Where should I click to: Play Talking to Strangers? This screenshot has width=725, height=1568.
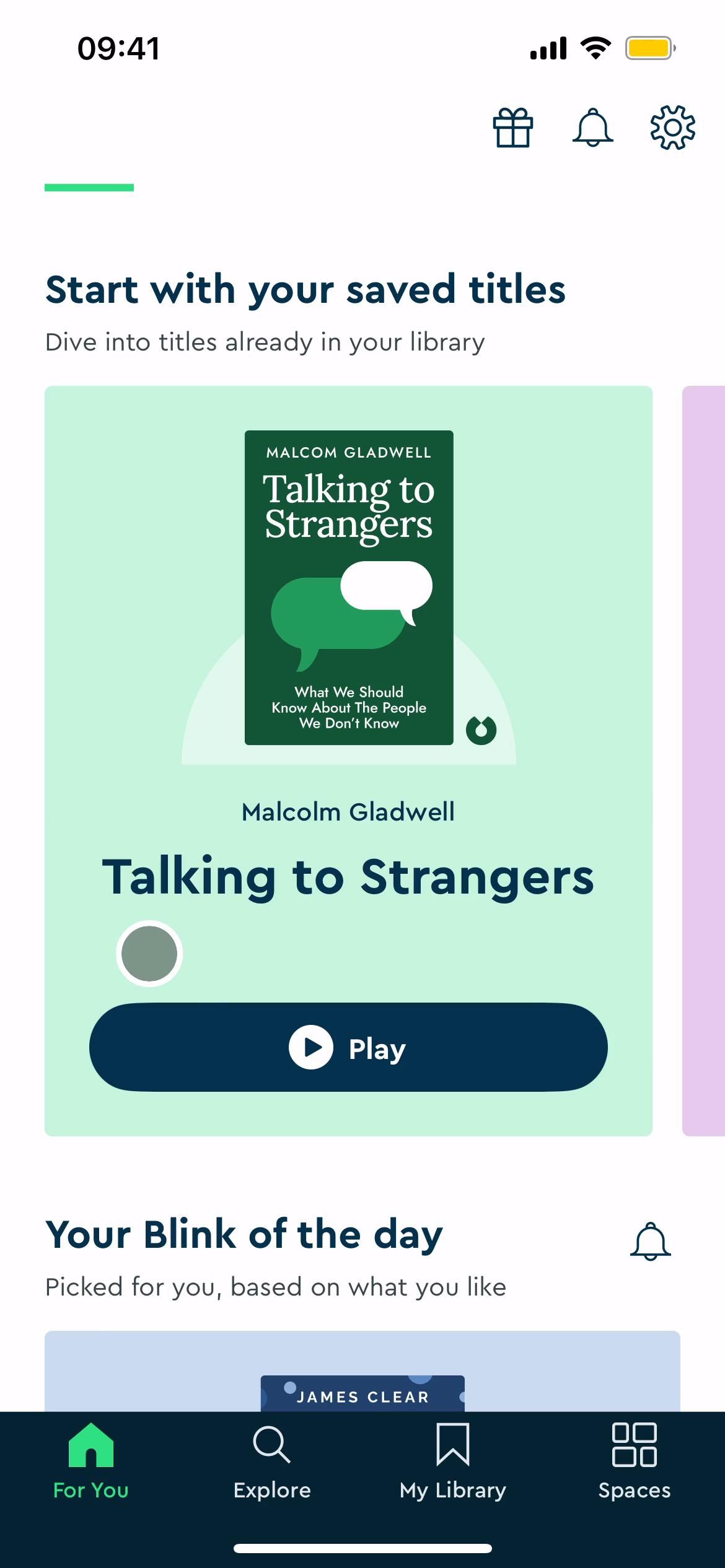tap(348, 1047)
